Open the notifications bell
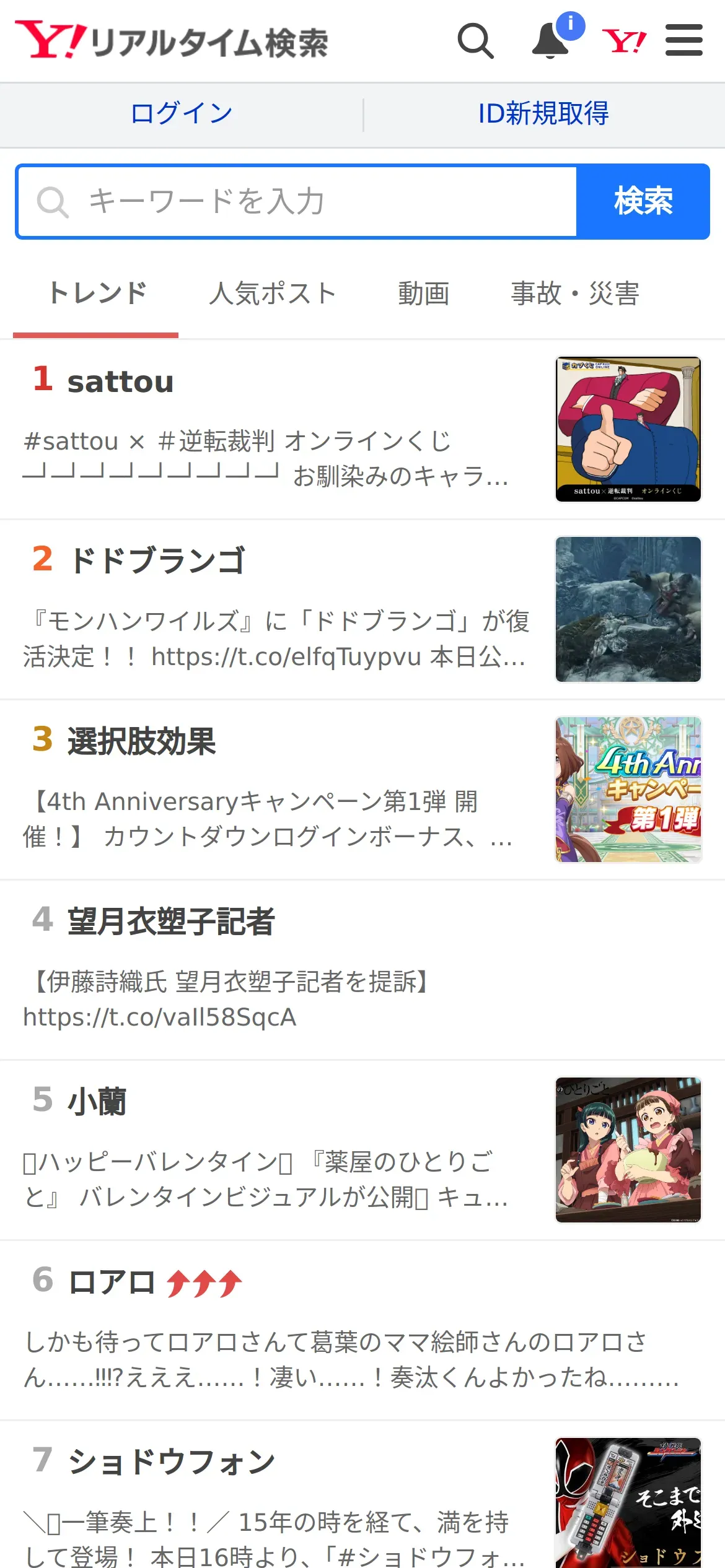725x1568 pixels. [x=550, y=41]
